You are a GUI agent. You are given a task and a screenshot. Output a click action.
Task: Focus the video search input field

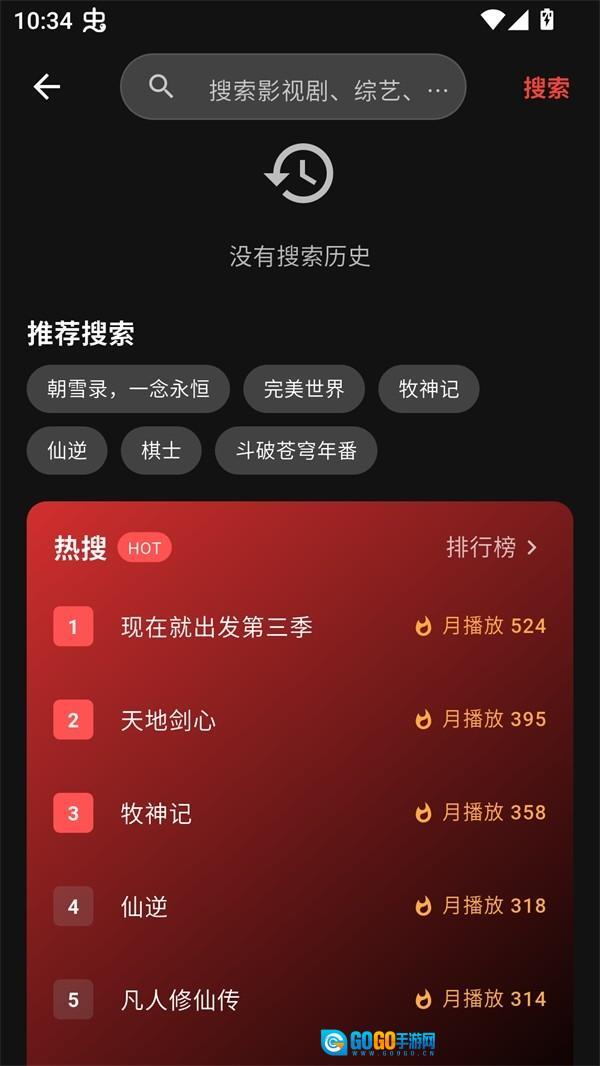310,89
